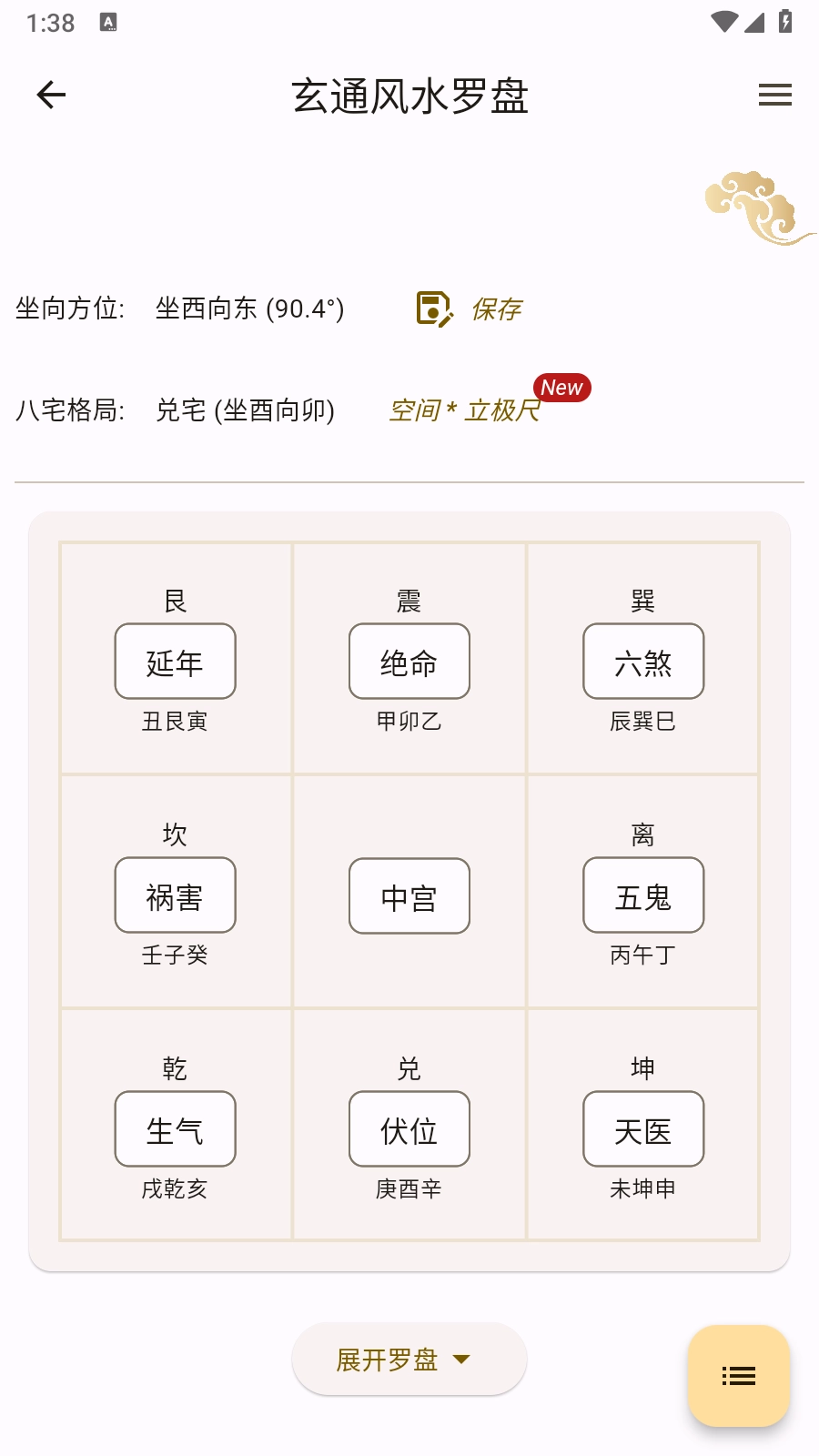Tap the battery icon in status bar
The image size is (819, 1456).
[x=784, y=23]
